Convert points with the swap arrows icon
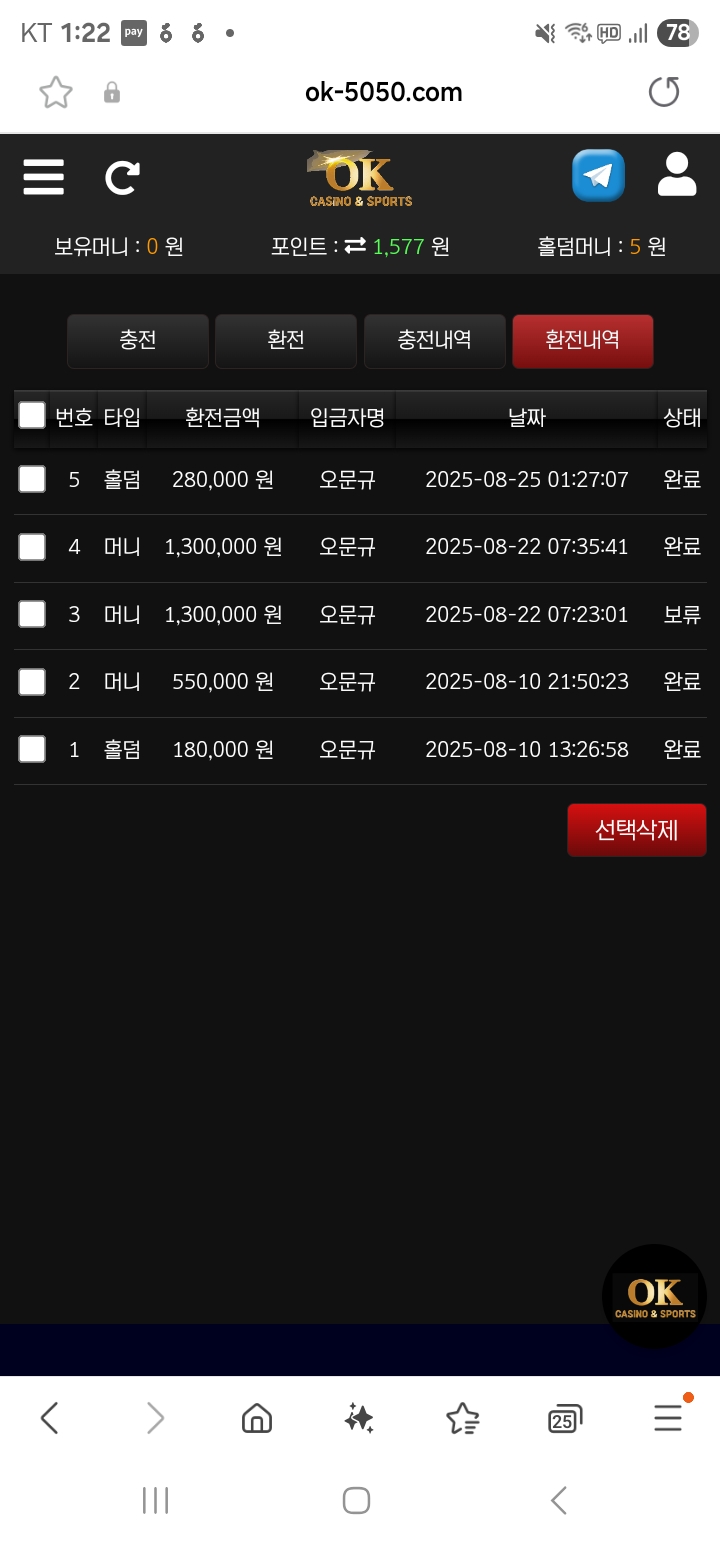The width and height of the screenshot is (720, 1544). (355, 246)
